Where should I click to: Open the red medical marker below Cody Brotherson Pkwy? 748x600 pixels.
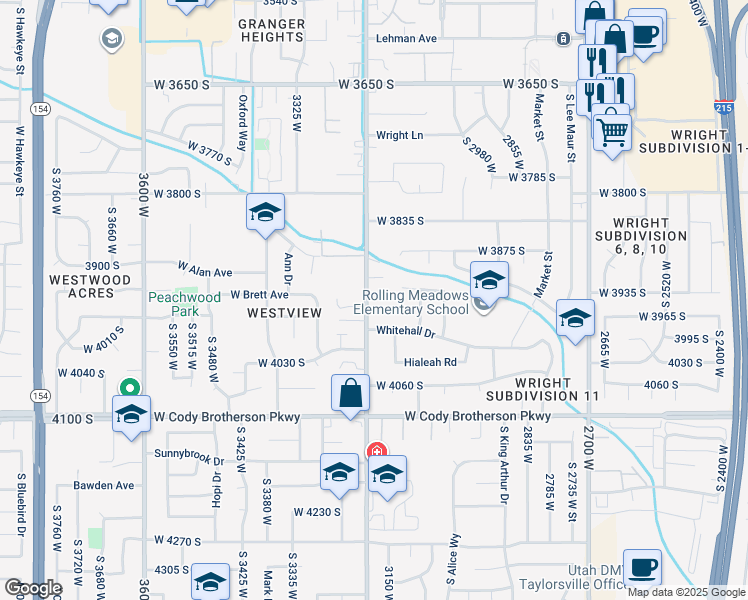point(375,451)
